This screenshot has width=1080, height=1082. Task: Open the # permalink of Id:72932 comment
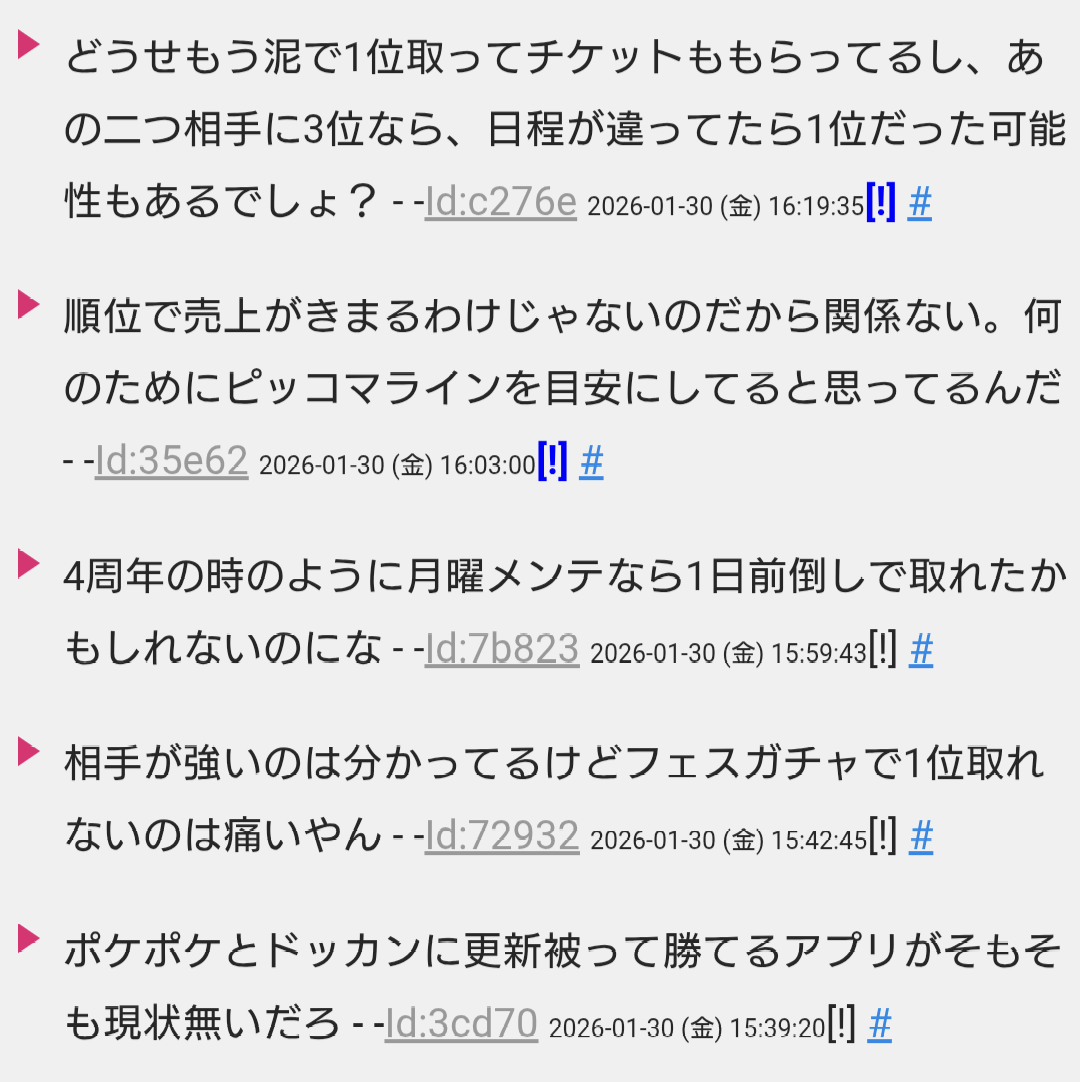click(x=921, y=836)
